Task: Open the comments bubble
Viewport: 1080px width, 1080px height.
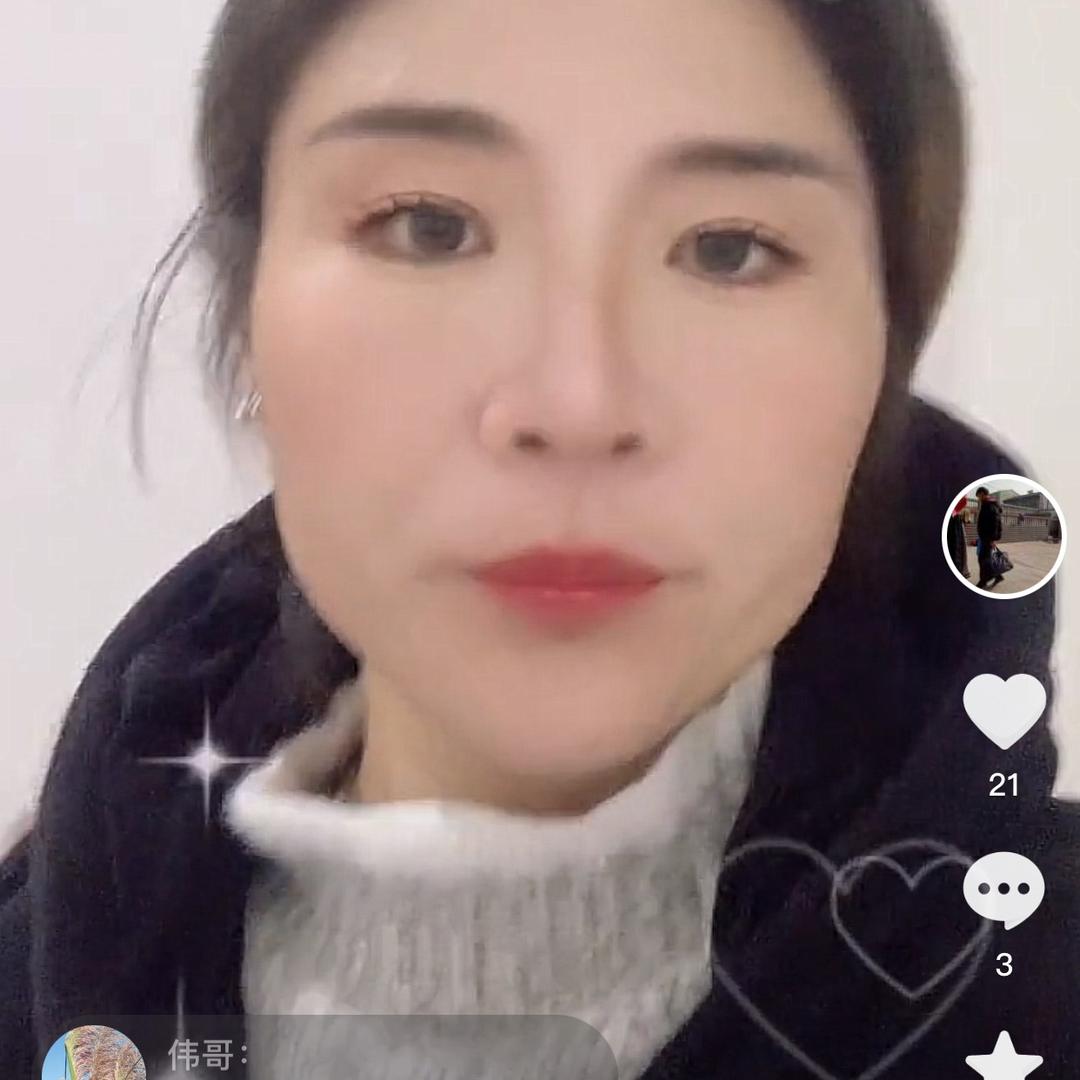Action: pos(1004,890)
